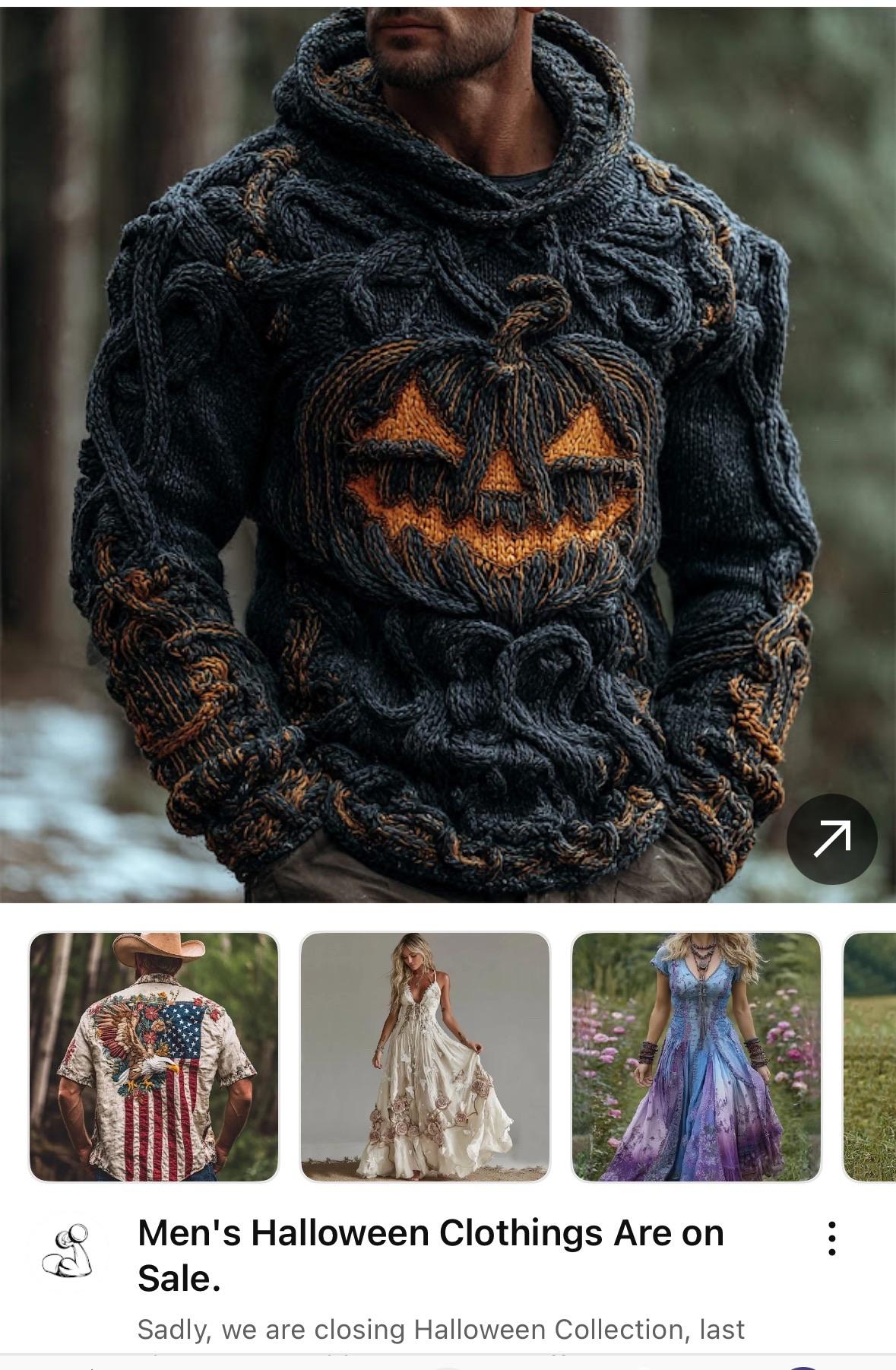Tap the related pins row
Image resolution: width=896 pixels, height=1370 pixels.
coord(448,1064)
